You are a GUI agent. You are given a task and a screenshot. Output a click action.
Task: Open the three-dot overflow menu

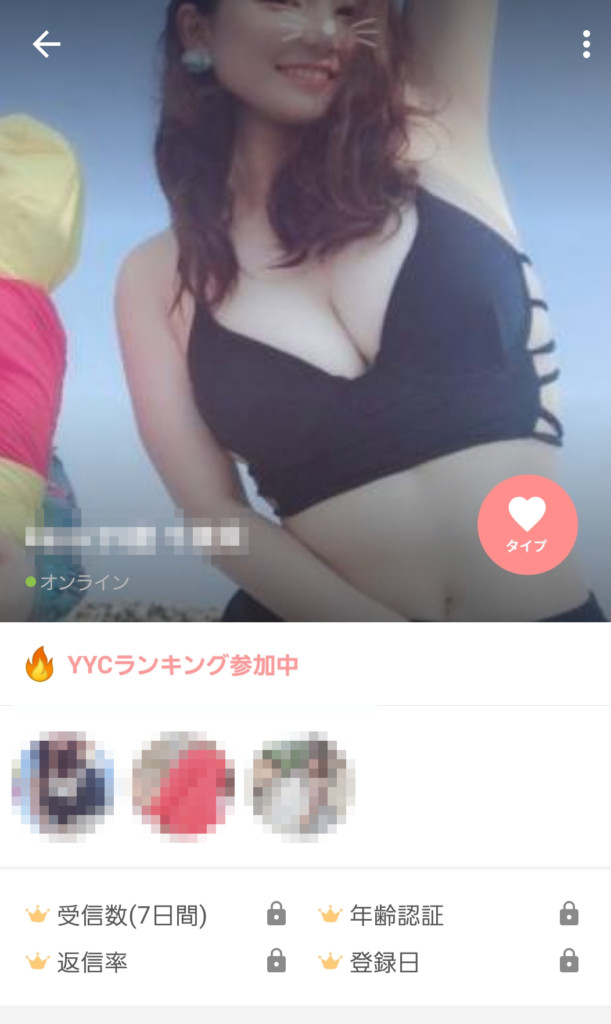pos(585,44)
